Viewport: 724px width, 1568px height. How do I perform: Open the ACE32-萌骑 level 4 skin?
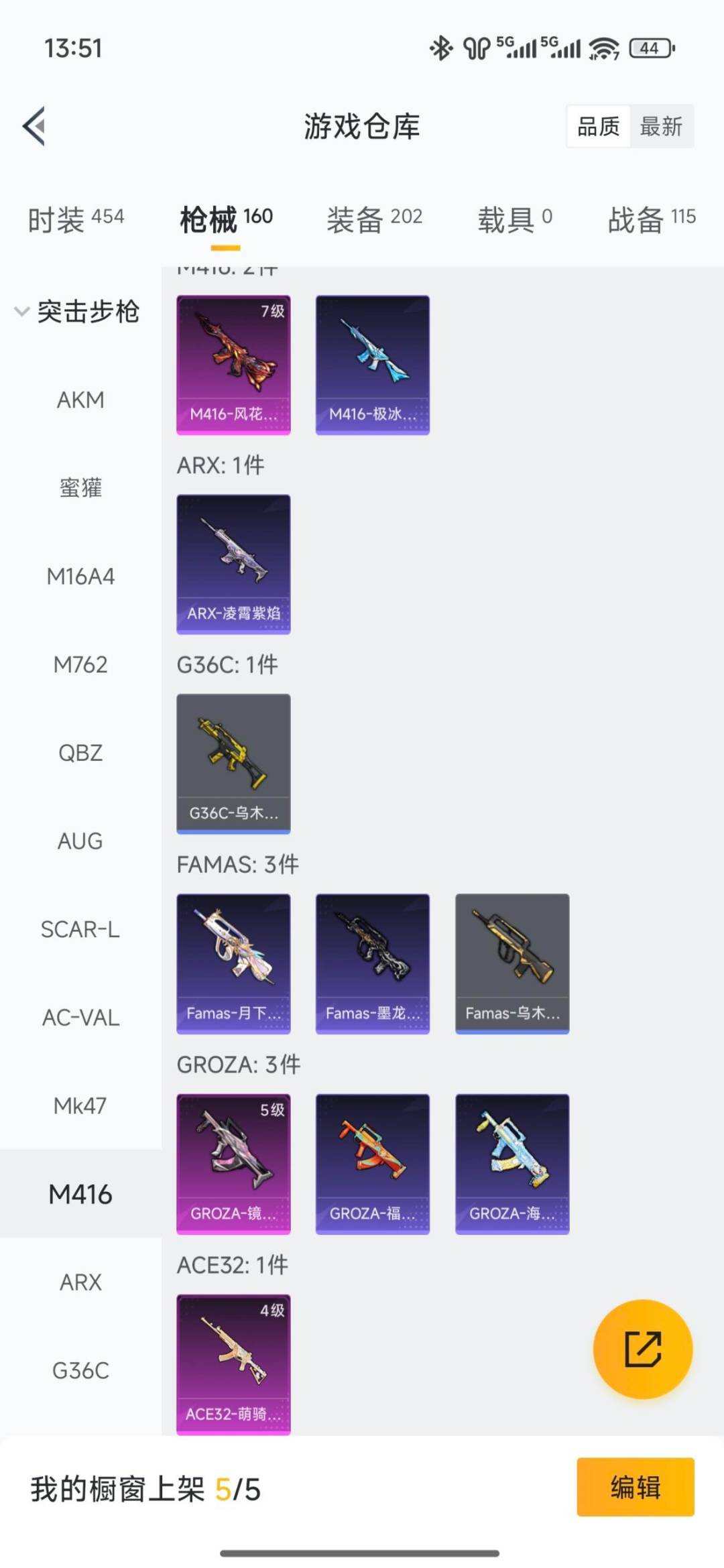233,1364
